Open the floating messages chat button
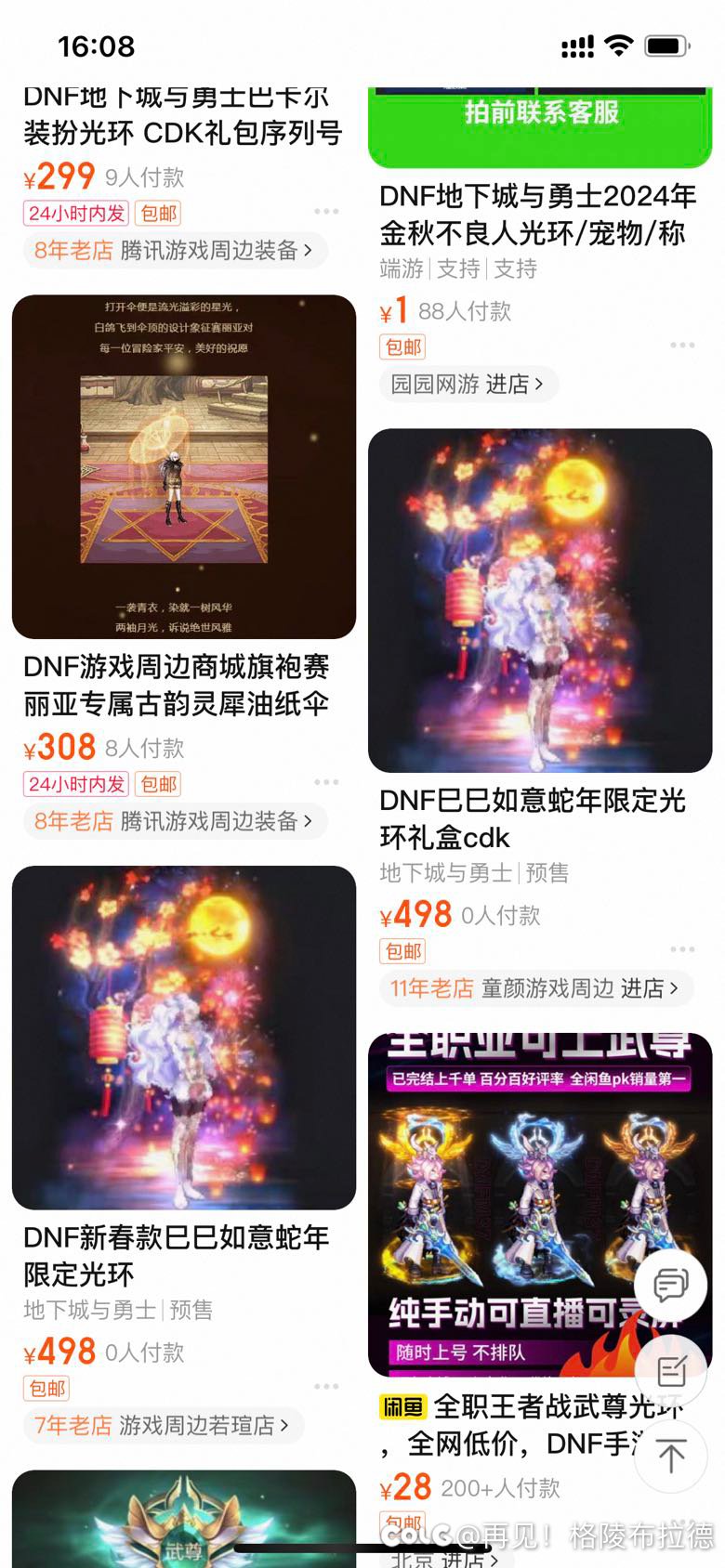Viewport: 725px width, 1568px height. (670, 1285)
